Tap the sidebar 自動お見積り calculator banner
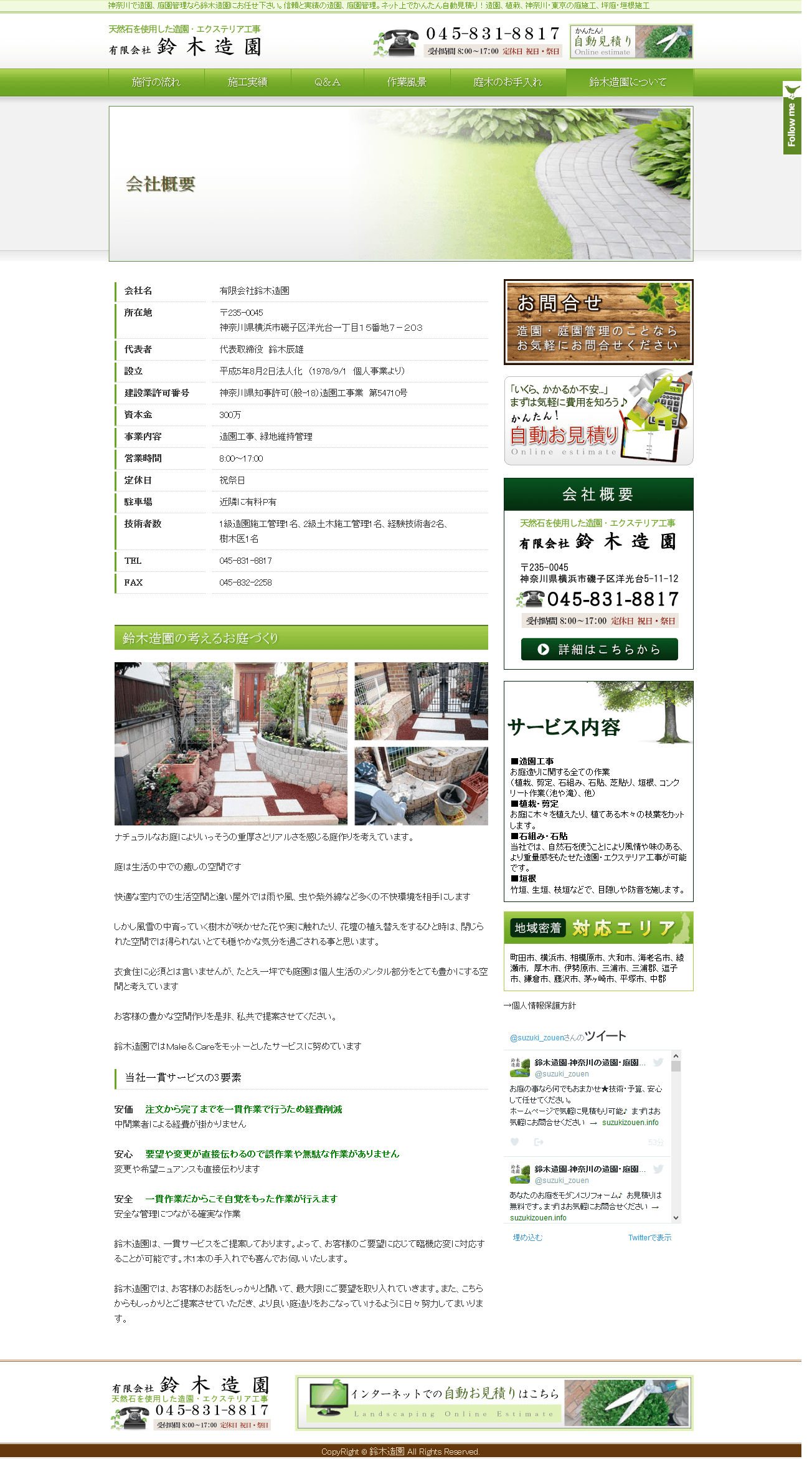This screenshot has width=812, height=1459. pyautogui.click(x=598, y=417)
